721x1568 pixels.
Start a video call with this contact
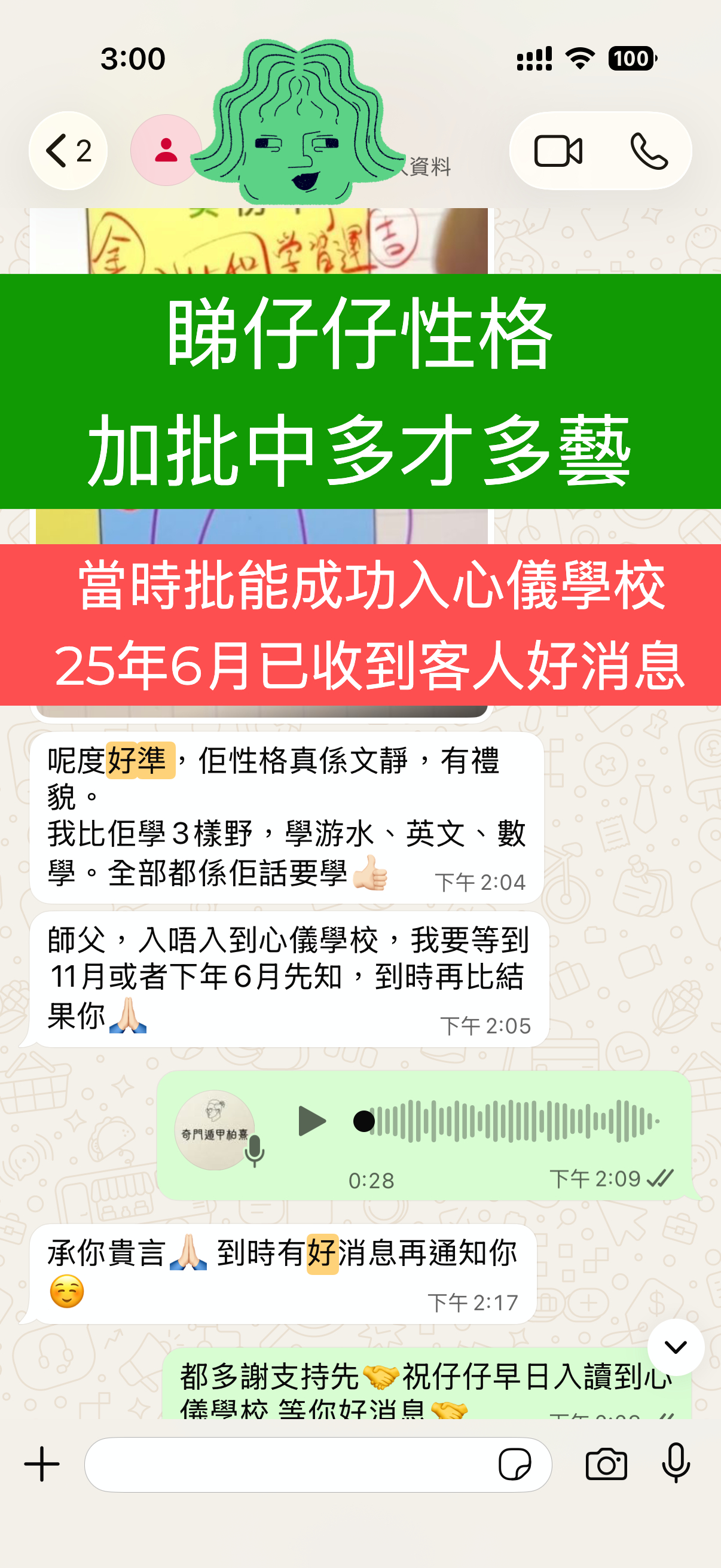(x=557, y=151)
